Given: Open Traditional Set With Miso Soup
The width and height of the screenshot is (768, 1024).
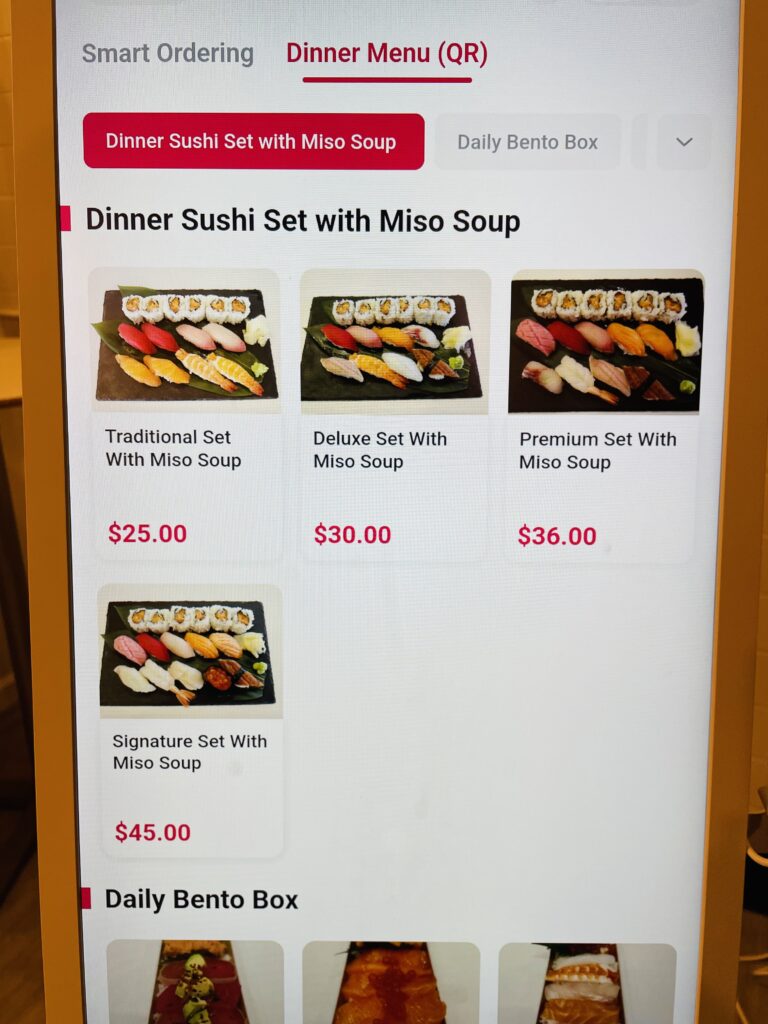Looking at the screenshot, I should click(x=184, y=410).
